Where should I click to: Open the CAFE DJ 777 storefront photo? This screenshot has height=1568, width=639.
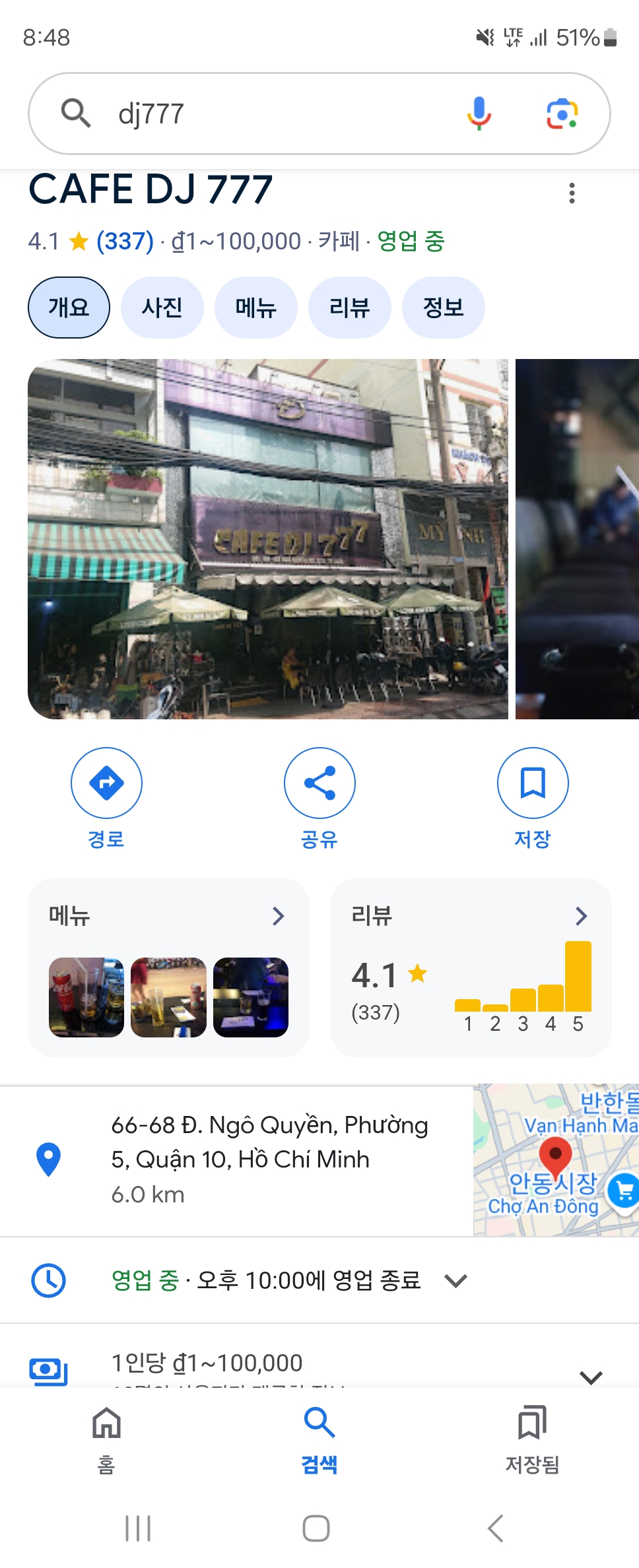(268, 539)
